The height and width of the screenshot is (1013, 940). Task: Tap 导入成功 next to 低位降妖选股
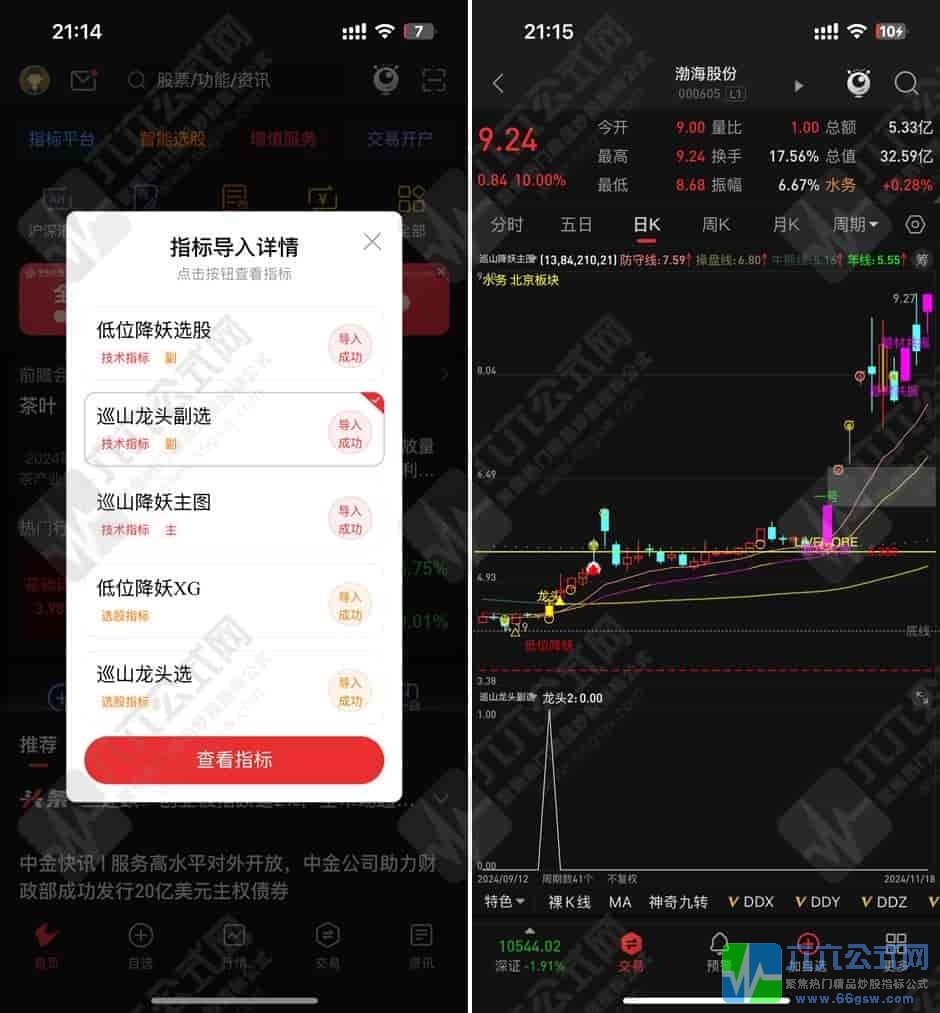[350, 345]
